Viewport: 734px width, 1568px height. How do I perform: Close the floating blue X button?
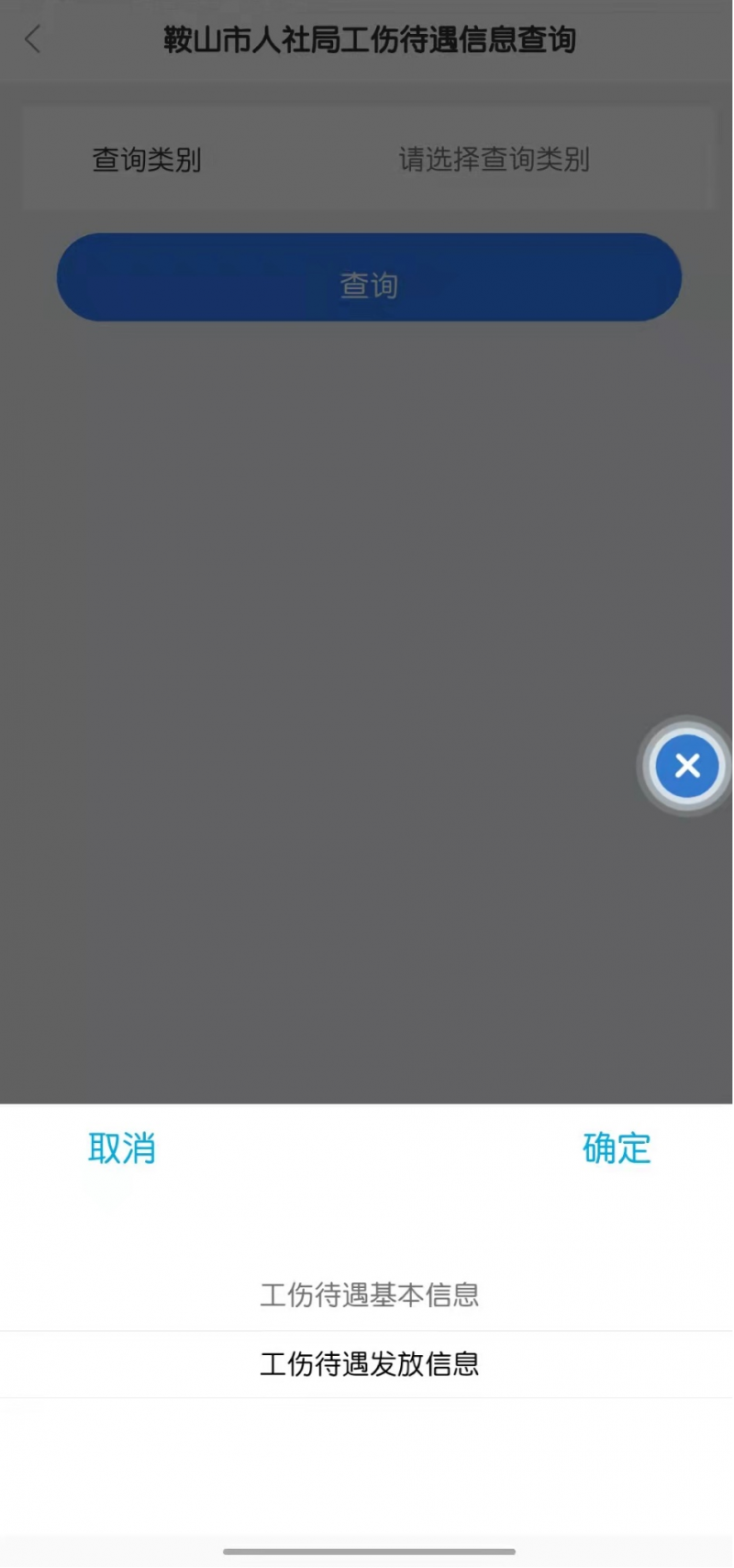click(x=686, y=766)
